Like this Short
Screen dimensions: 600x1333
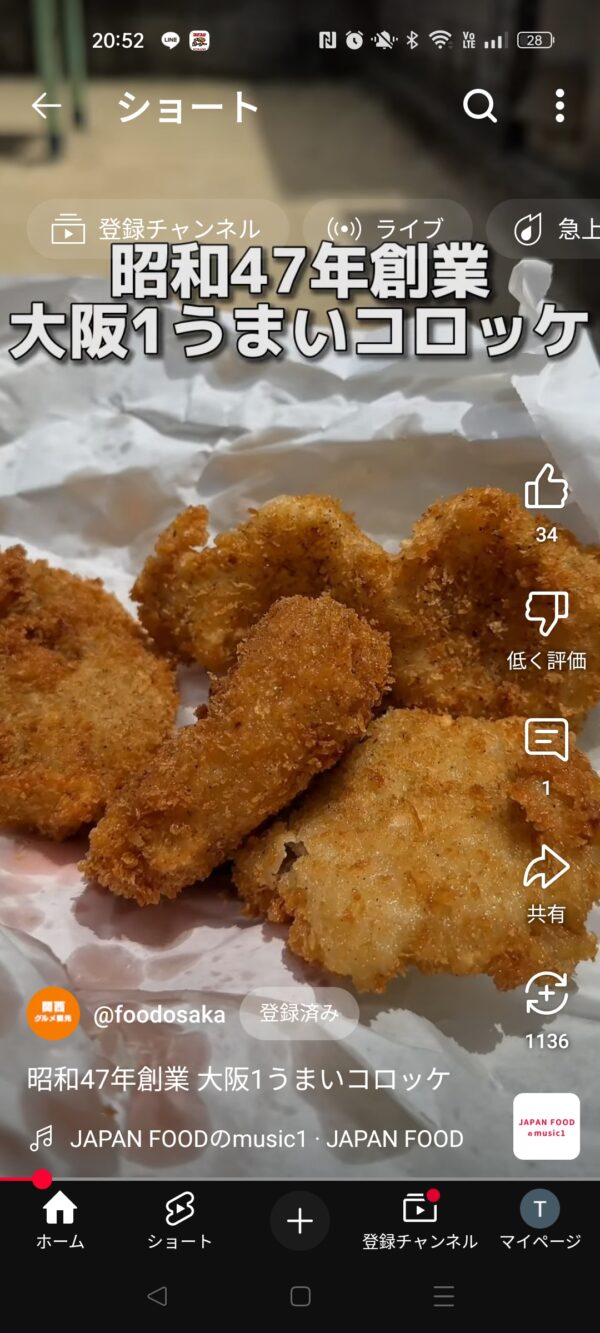pyautogui.click(x=546, y=488)
